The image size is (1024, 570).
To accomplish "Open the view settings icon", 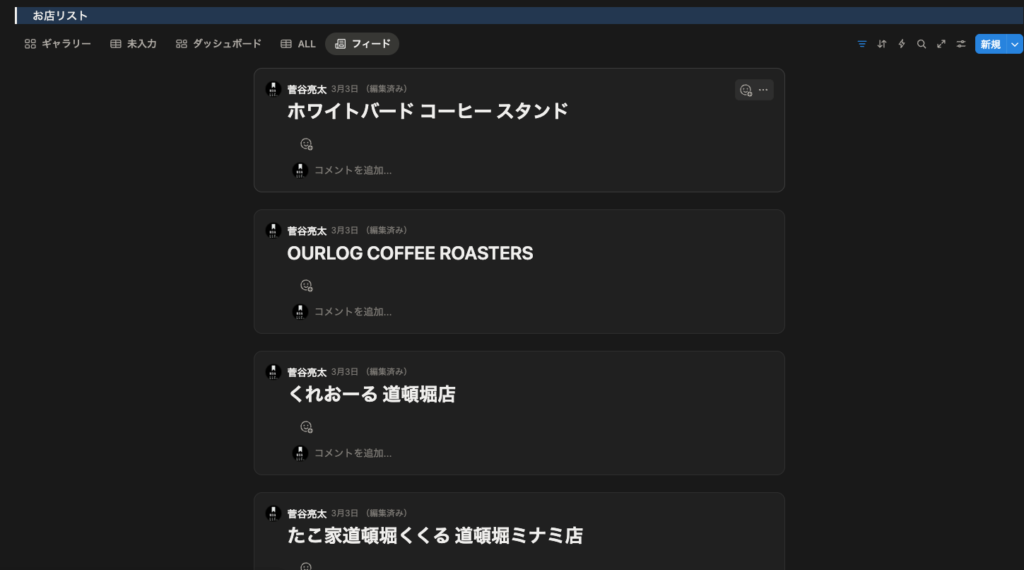I will click(961, 44).
